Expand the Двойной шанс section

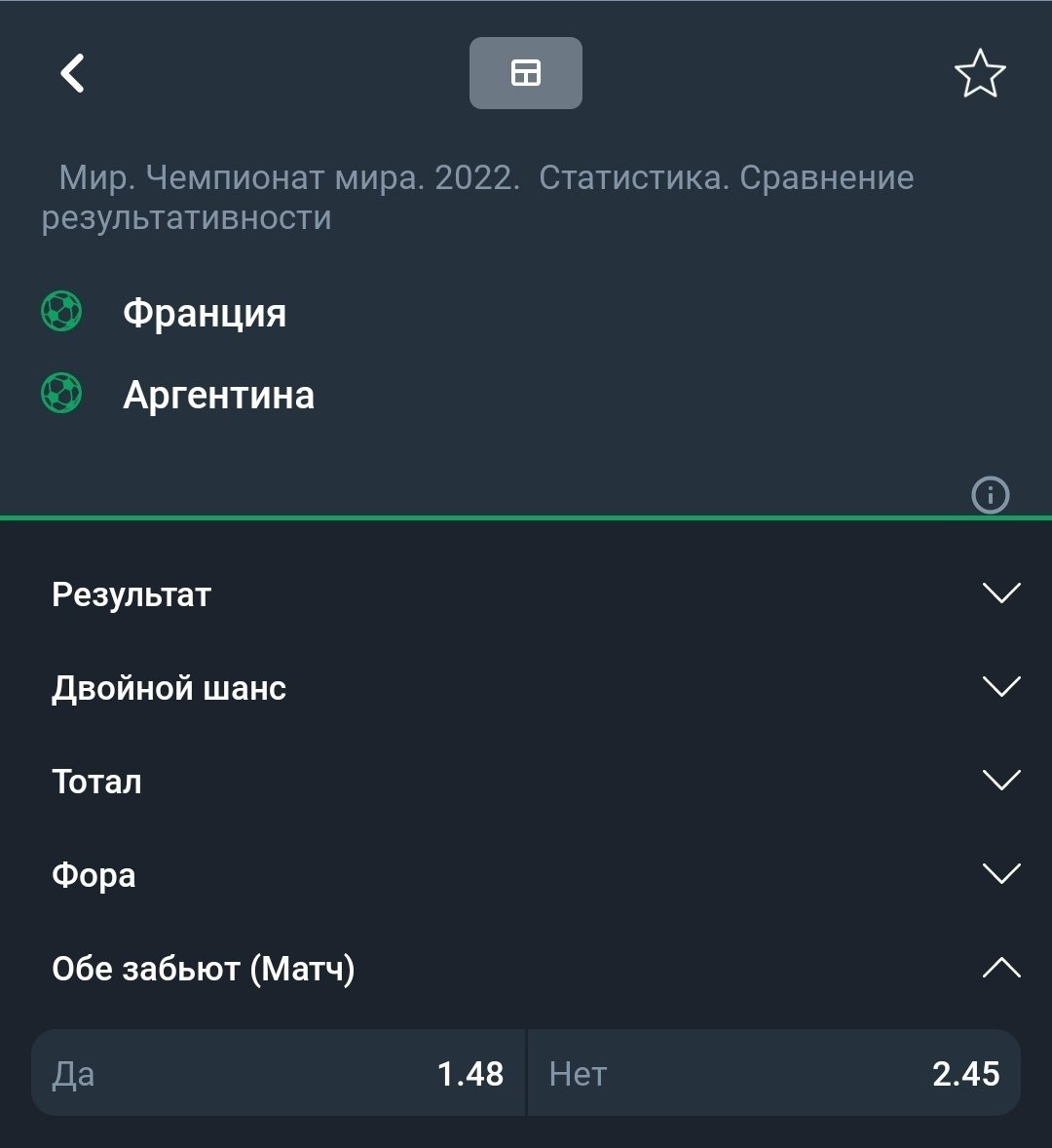pos(526,688)
